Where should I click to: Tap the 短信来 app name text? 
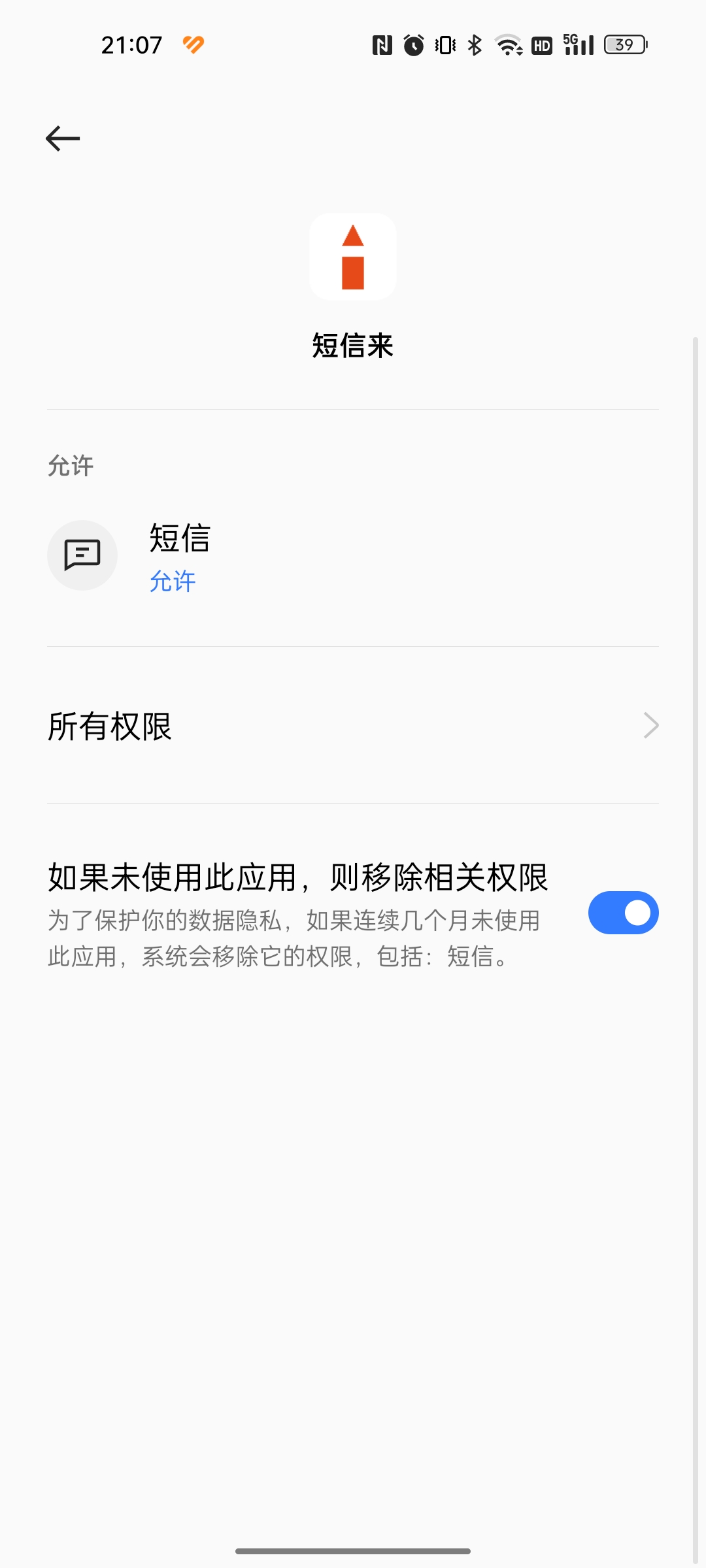(x=353, y=346)
